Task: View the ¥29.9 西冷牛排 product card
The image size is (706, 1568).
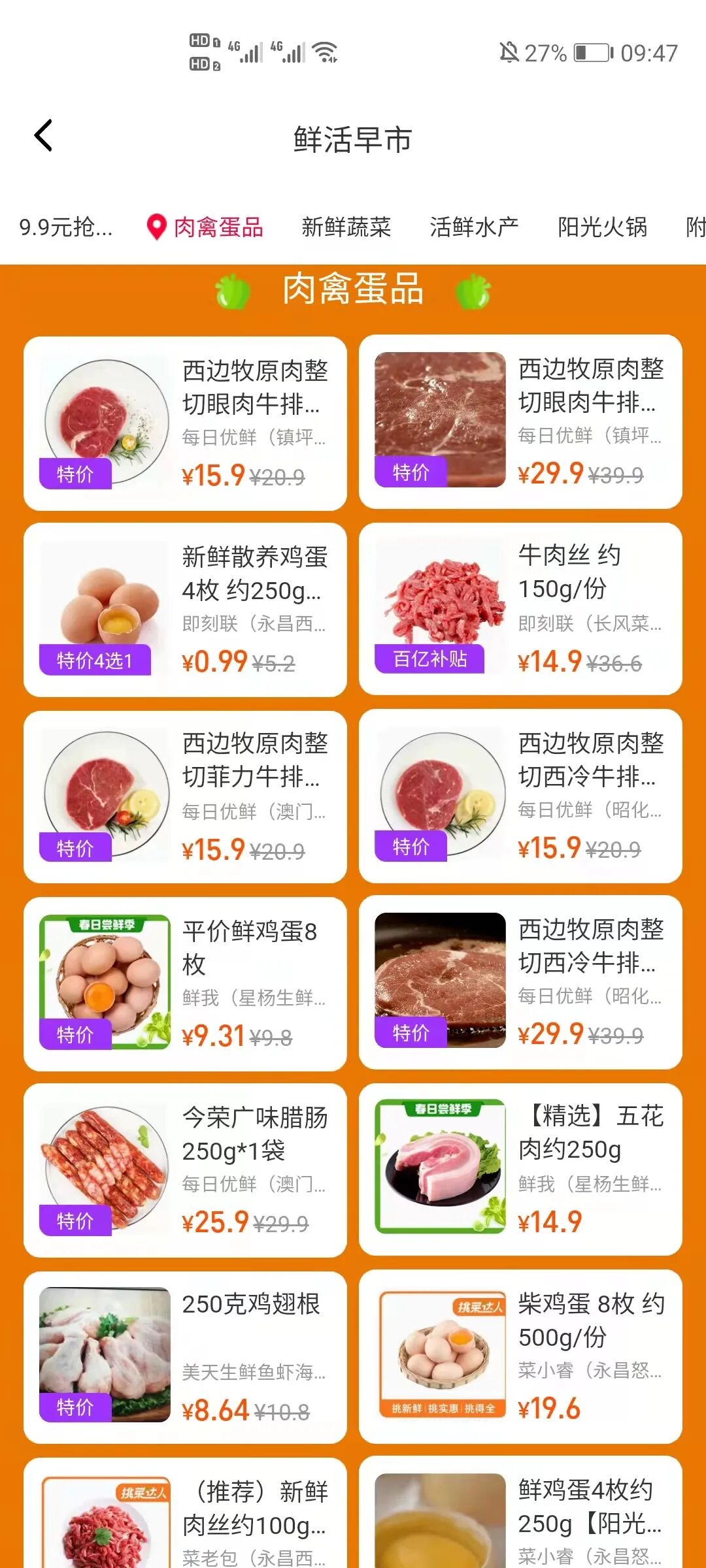Action: point(520,983)
